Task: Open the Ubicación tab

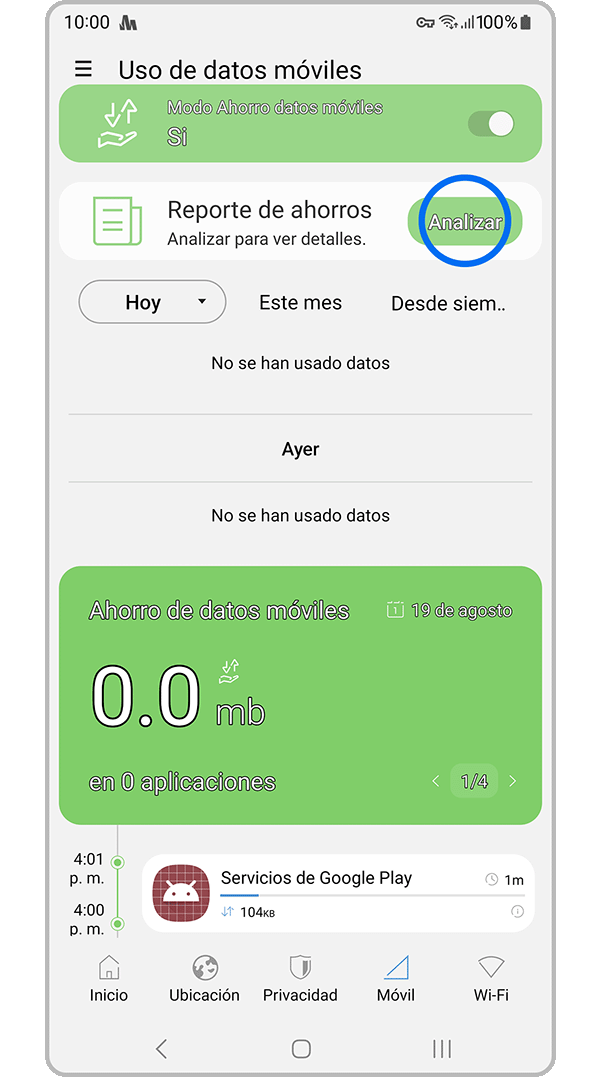Action: pyautogui.click(x=204, y=978)
